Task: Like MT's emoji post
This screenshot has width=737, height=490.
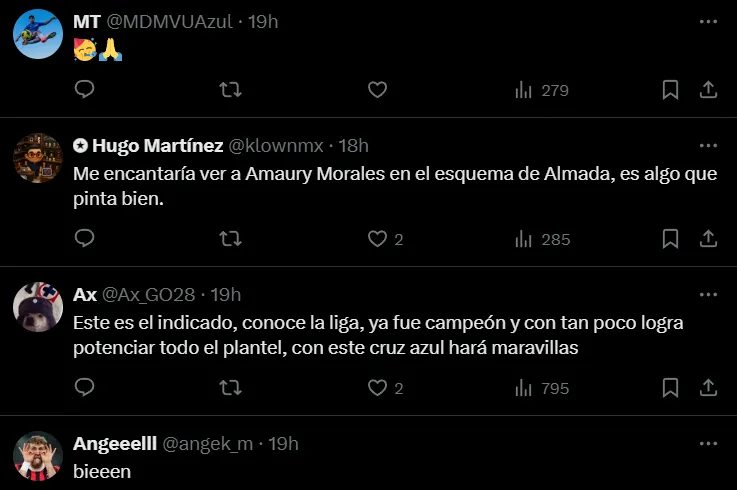Action: click(x=377, y=90)
